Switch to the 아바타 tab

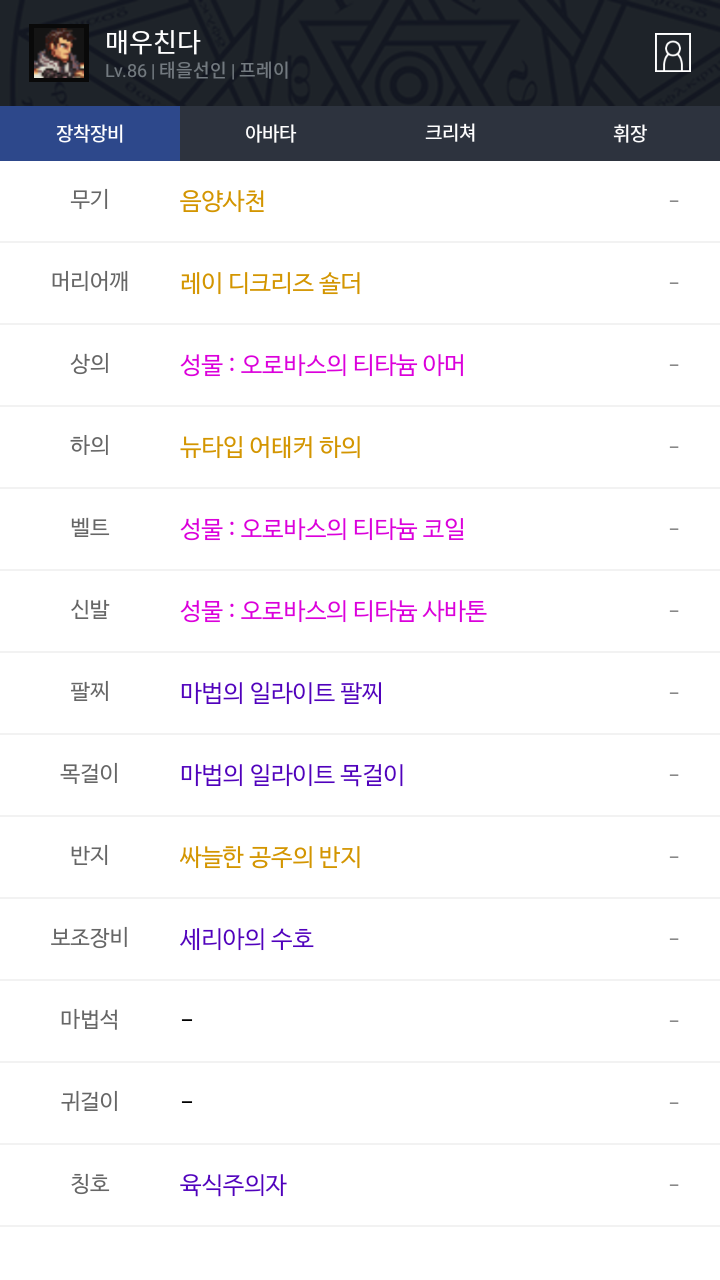click(x=270, y=133)
